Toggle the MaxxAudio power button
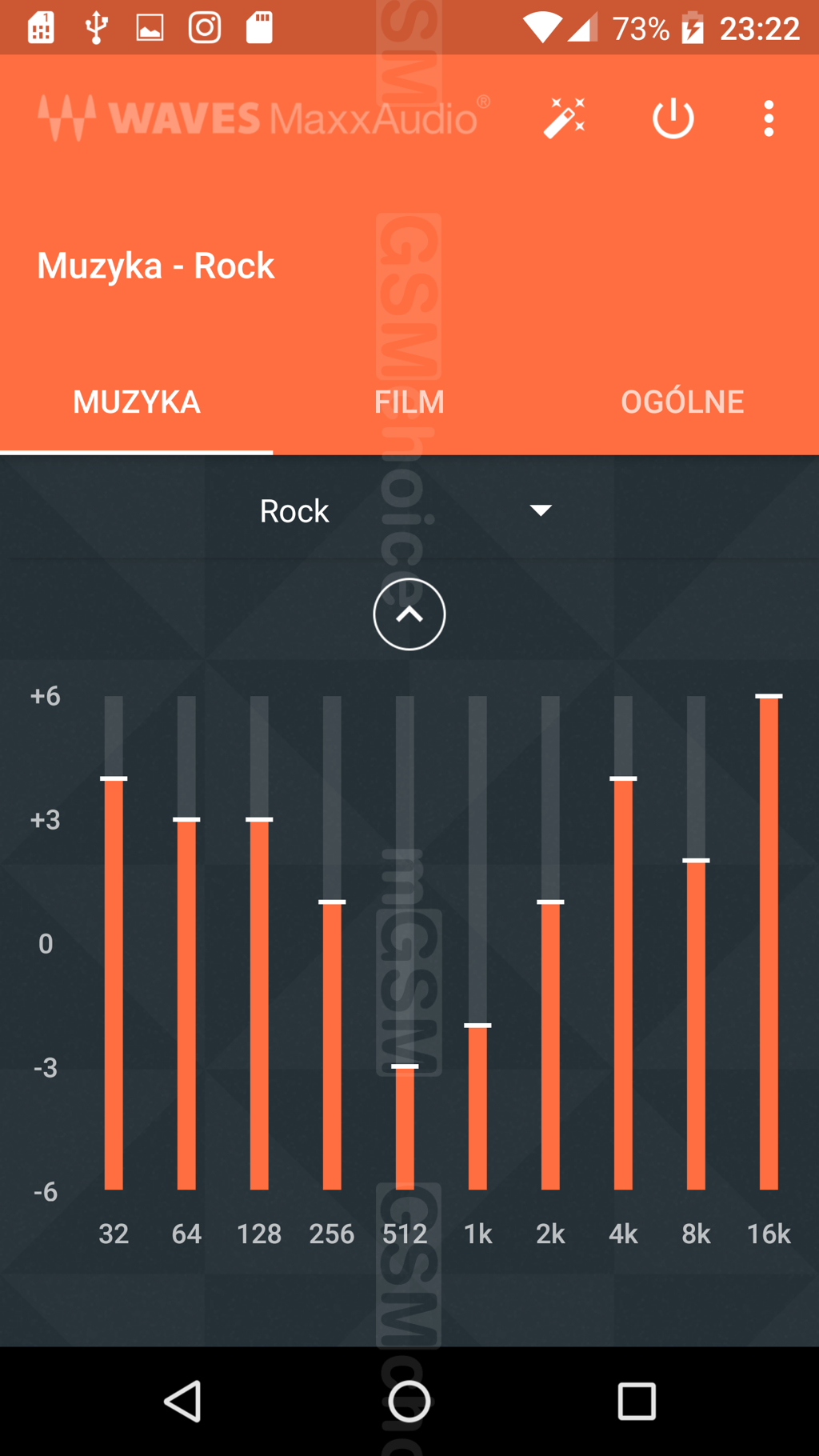The height and width of the screenshot is (1456, 819). pos(673,118)
